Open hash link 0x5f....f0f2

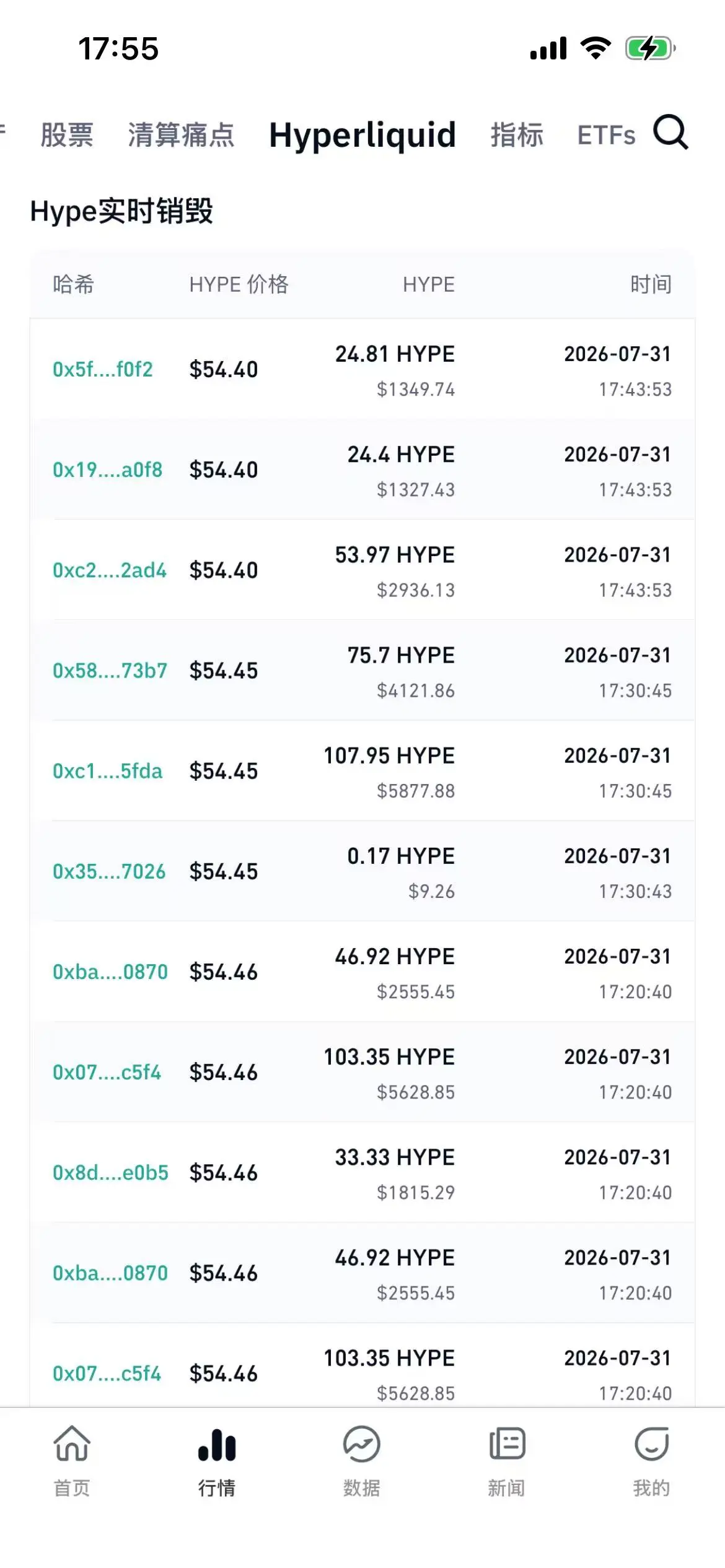coord(103,370)
